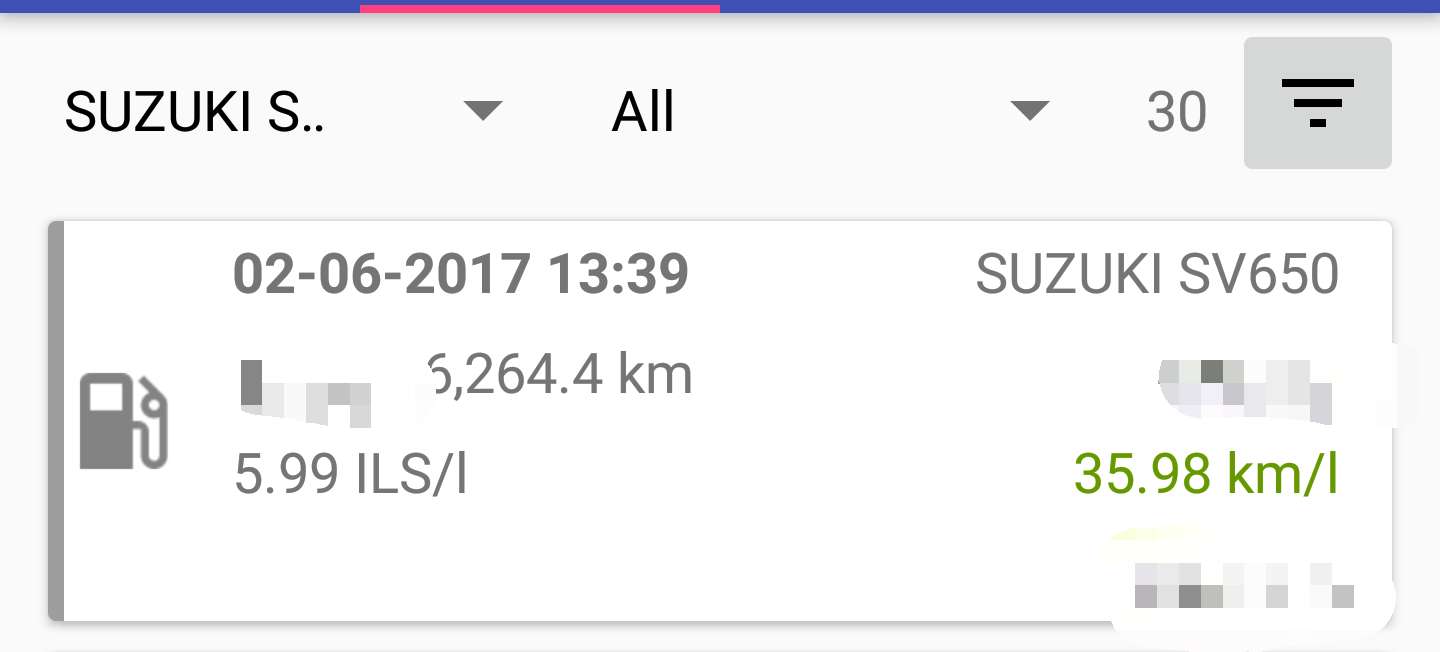Open the filter options button
The height and width of the screenshot is (652, 1440).
click(1317, 103)
